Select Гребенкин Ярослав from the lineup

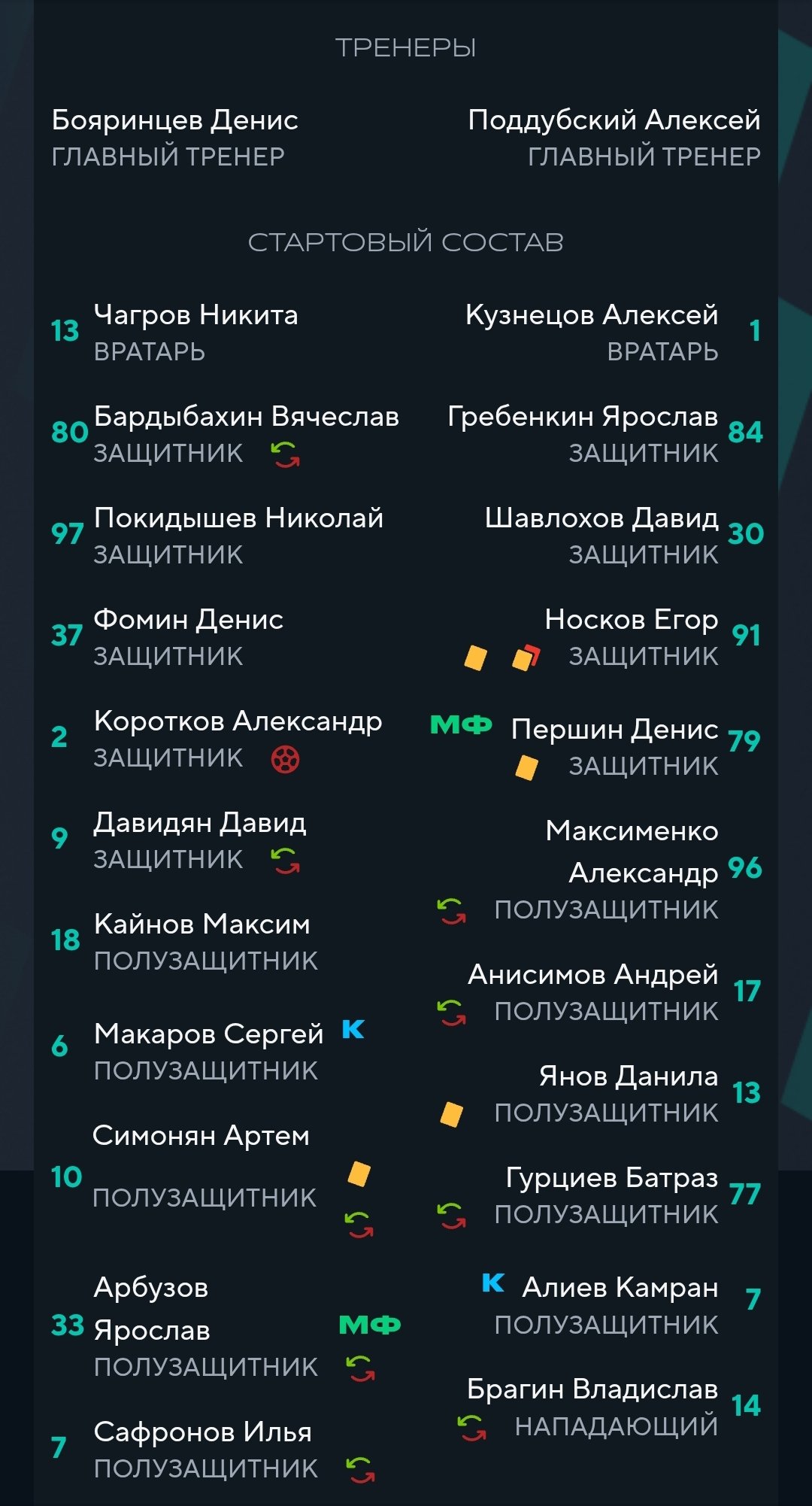coord(583,417)
